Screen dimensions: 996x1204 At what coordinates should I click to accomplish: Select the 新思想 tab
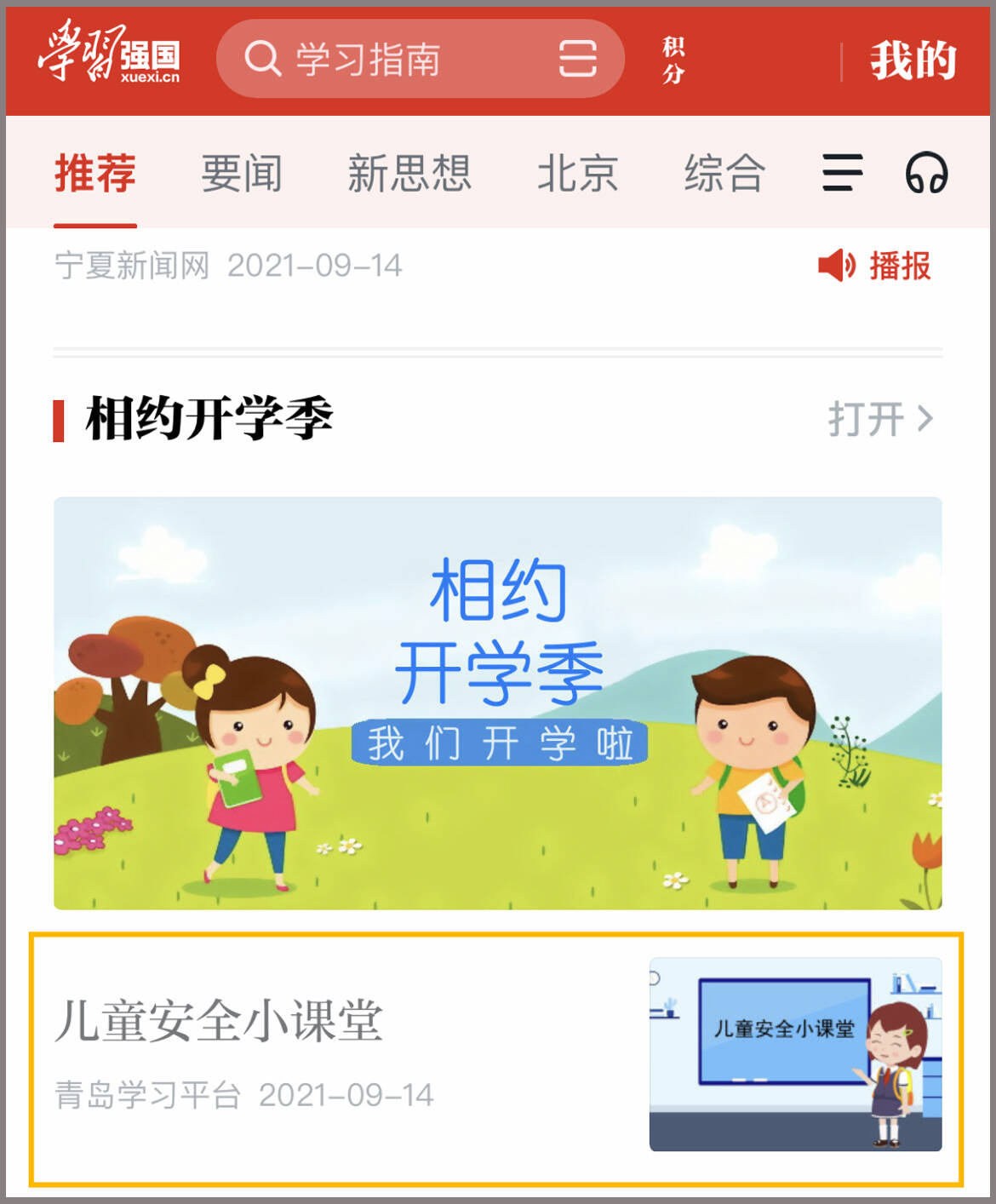coord(409,174)
